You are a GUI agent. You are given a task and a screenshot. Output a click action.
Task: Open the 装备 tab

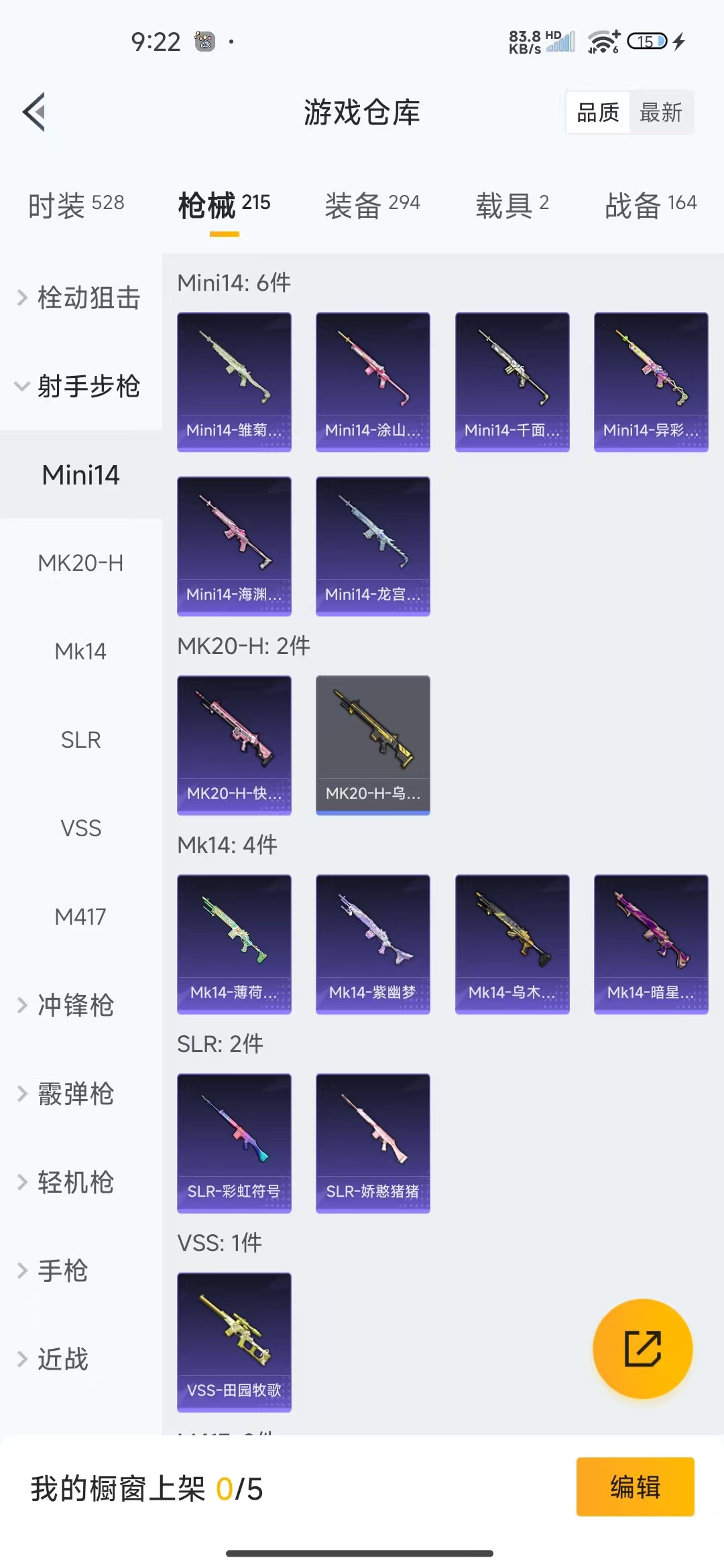372,204
